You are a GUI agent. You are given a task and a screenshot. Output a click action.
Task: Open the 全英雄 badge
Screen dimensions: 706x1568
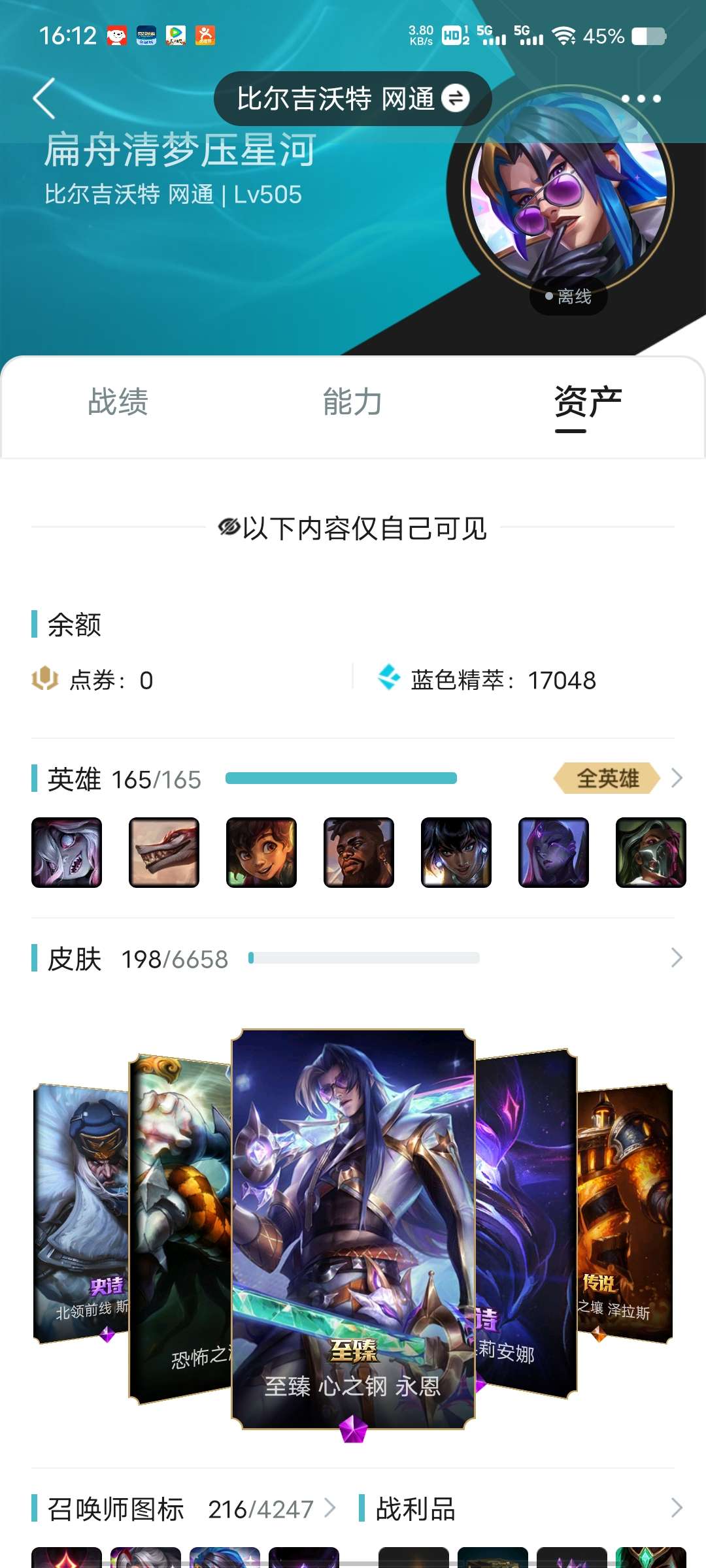point(607,778)
